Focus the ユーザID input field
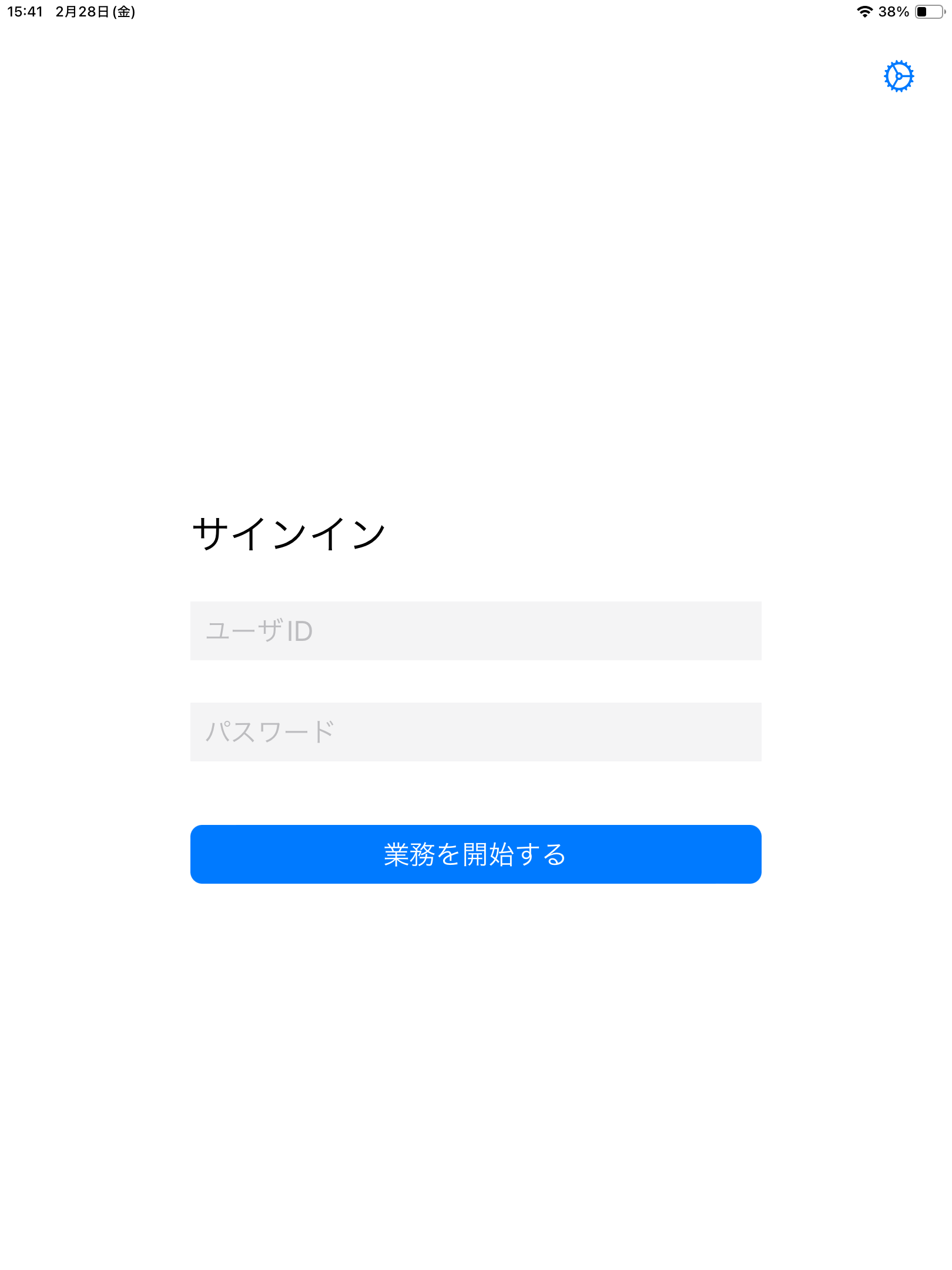The image size is (952, 1270). (475, 630)
